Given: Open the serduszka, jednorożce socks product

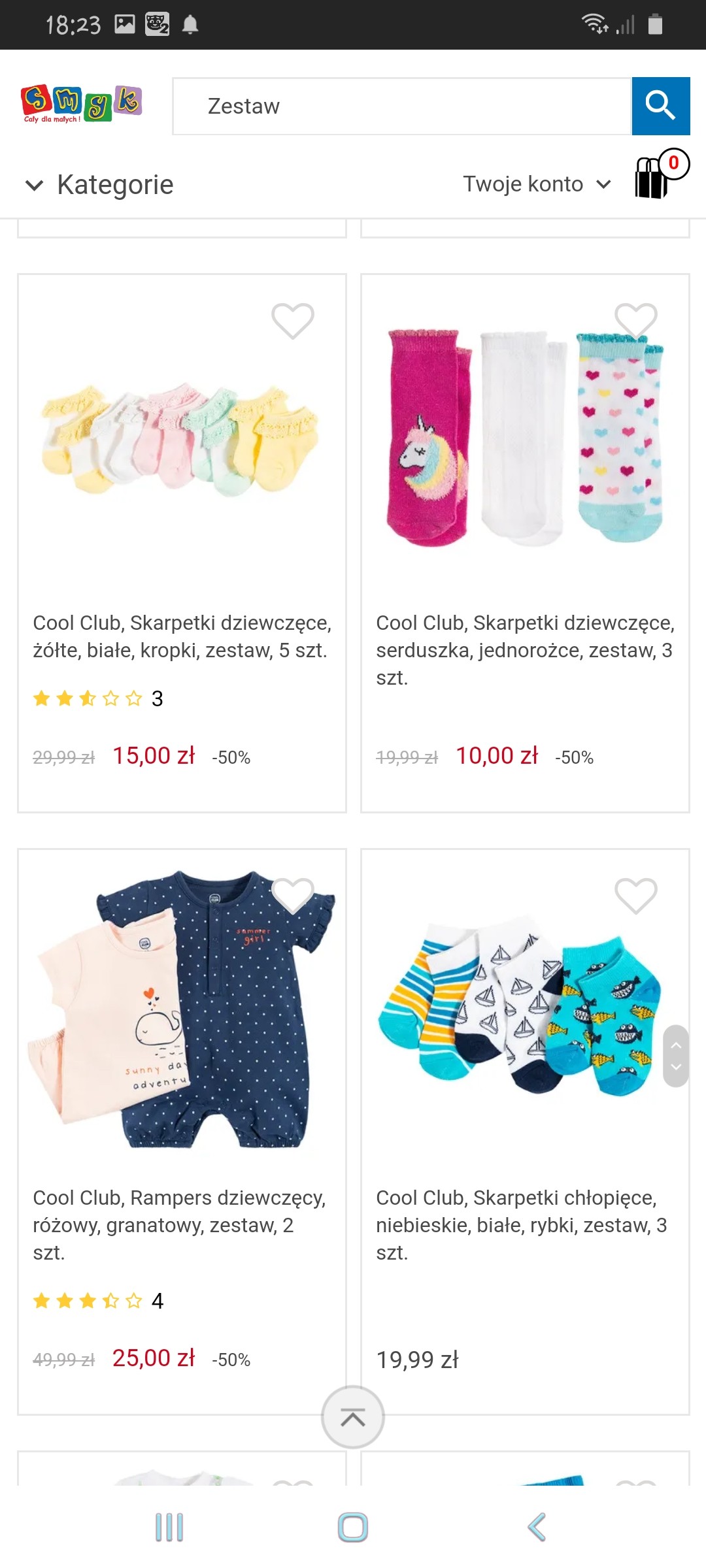Looking at the screenshot, I should tap(525, 649).
